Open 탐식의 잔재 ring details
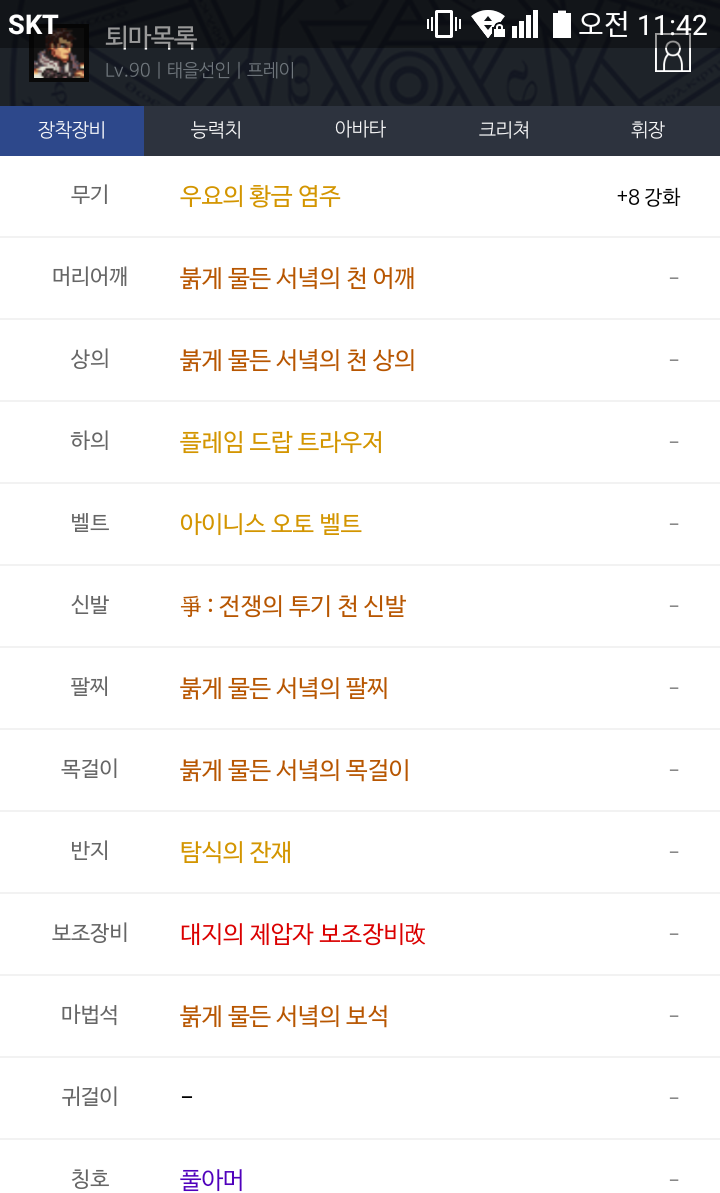 pos(235,851)
